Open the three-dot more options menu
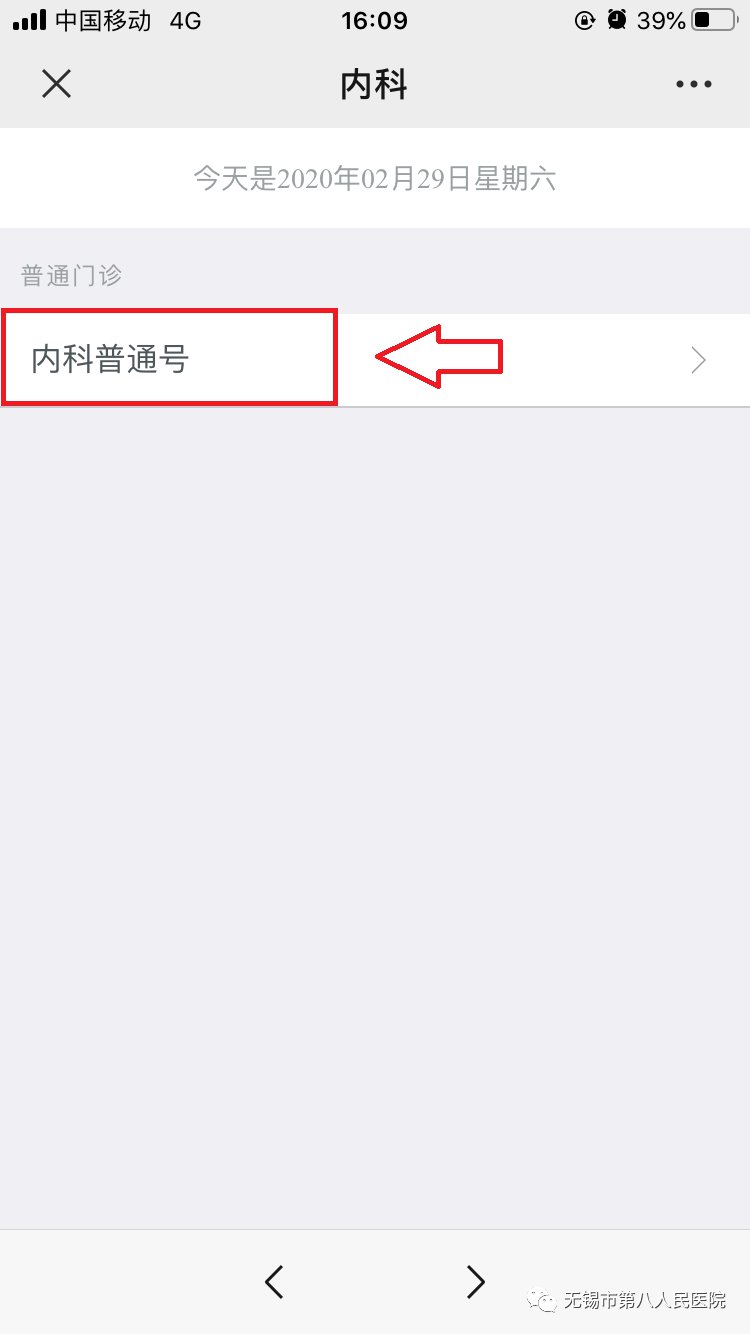 pyautogui.click(x=693, y=85)
